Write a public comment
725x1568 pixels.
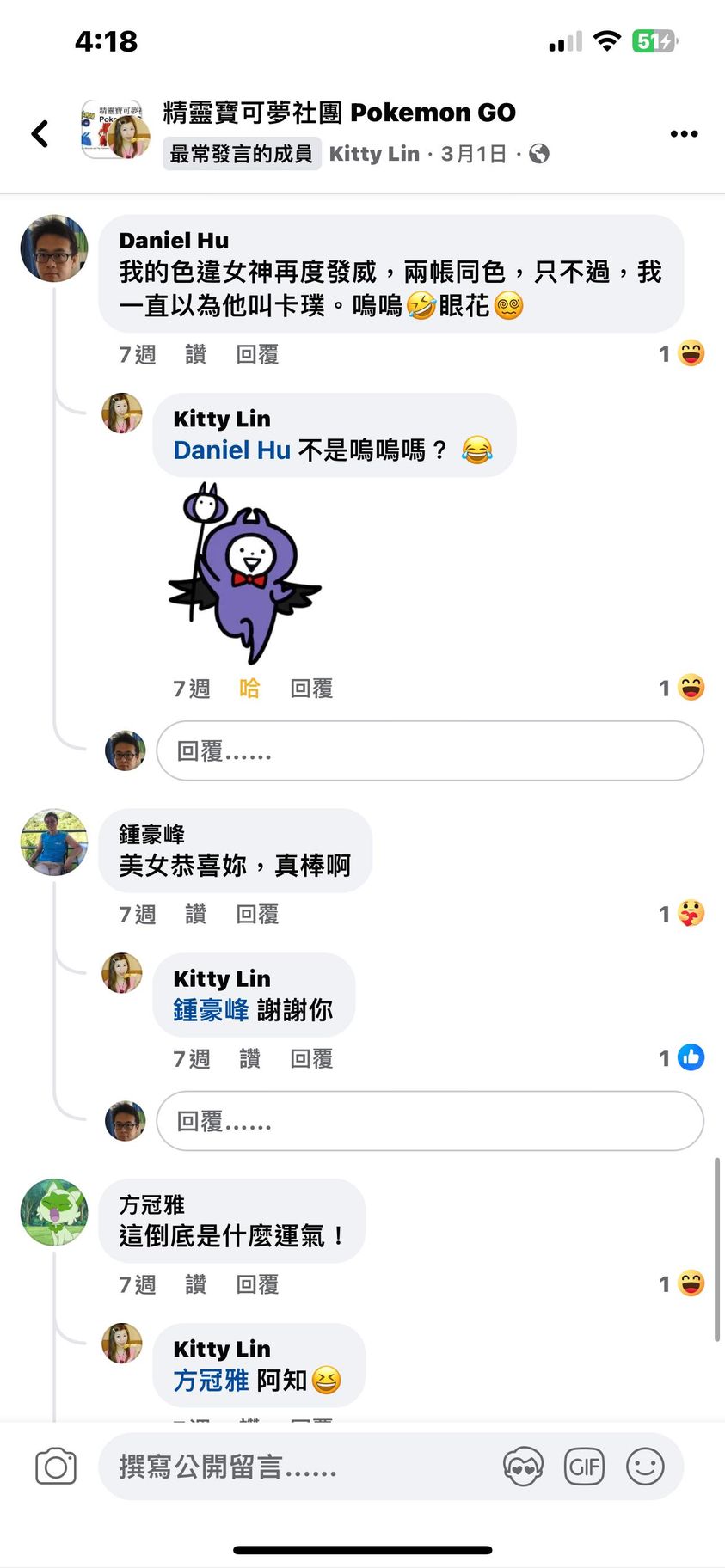(x=301, y=1467)
